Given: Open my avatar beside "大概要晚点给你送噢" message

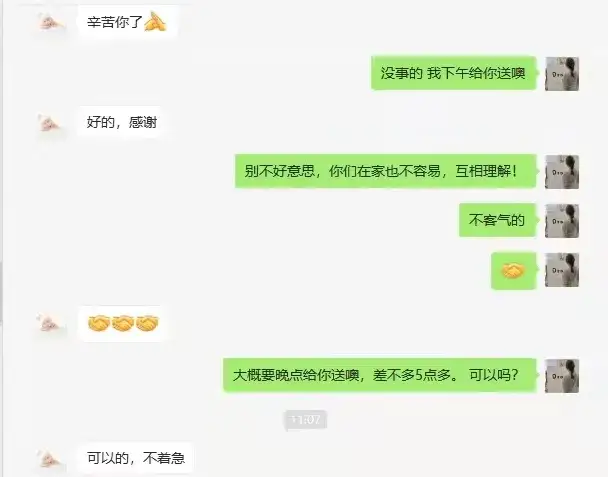Looking at the screenshot, I should pyautogui.click(x=562, y=375).
